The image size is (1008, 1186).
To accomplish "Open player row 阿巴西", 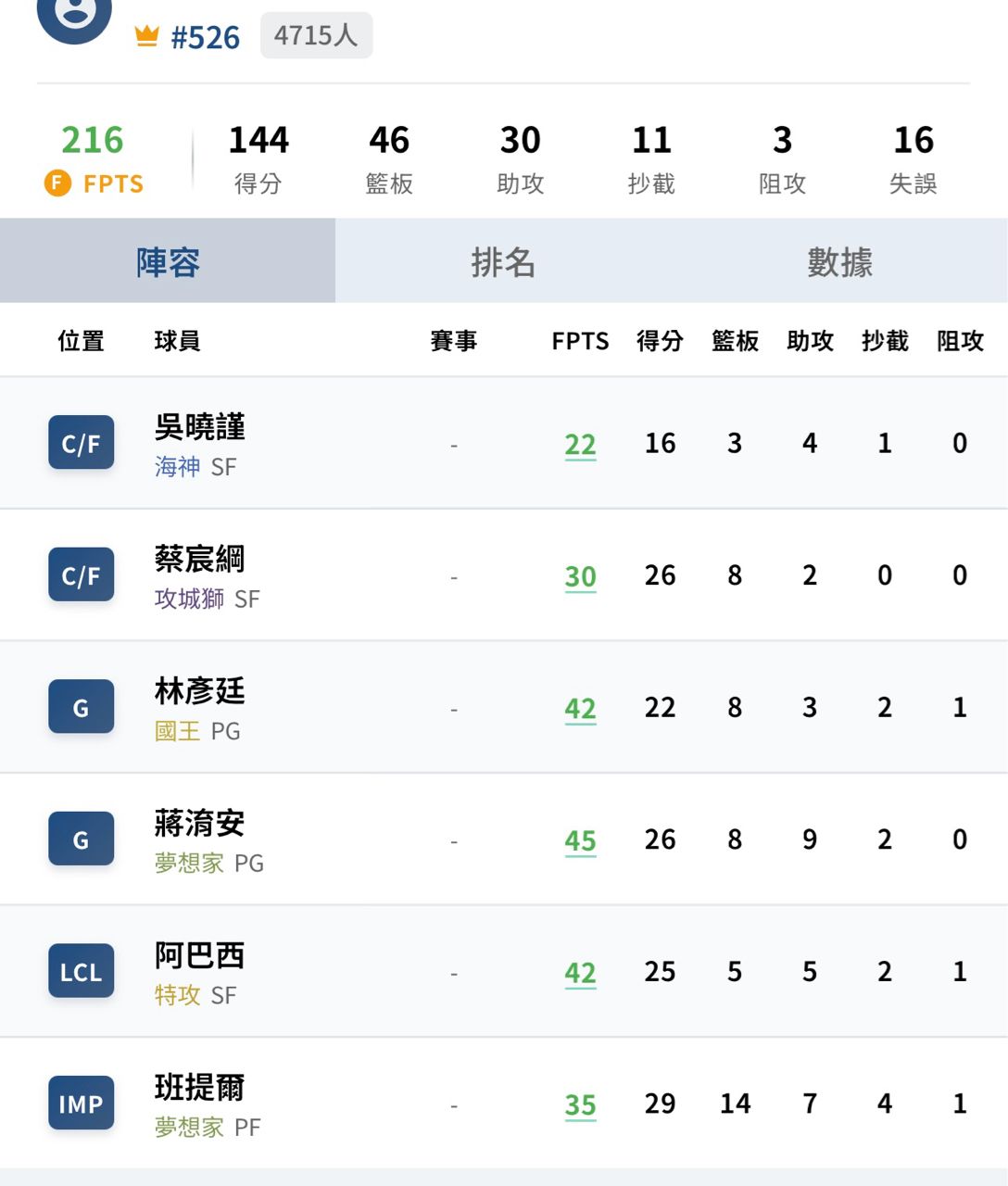I will [504, 971].
